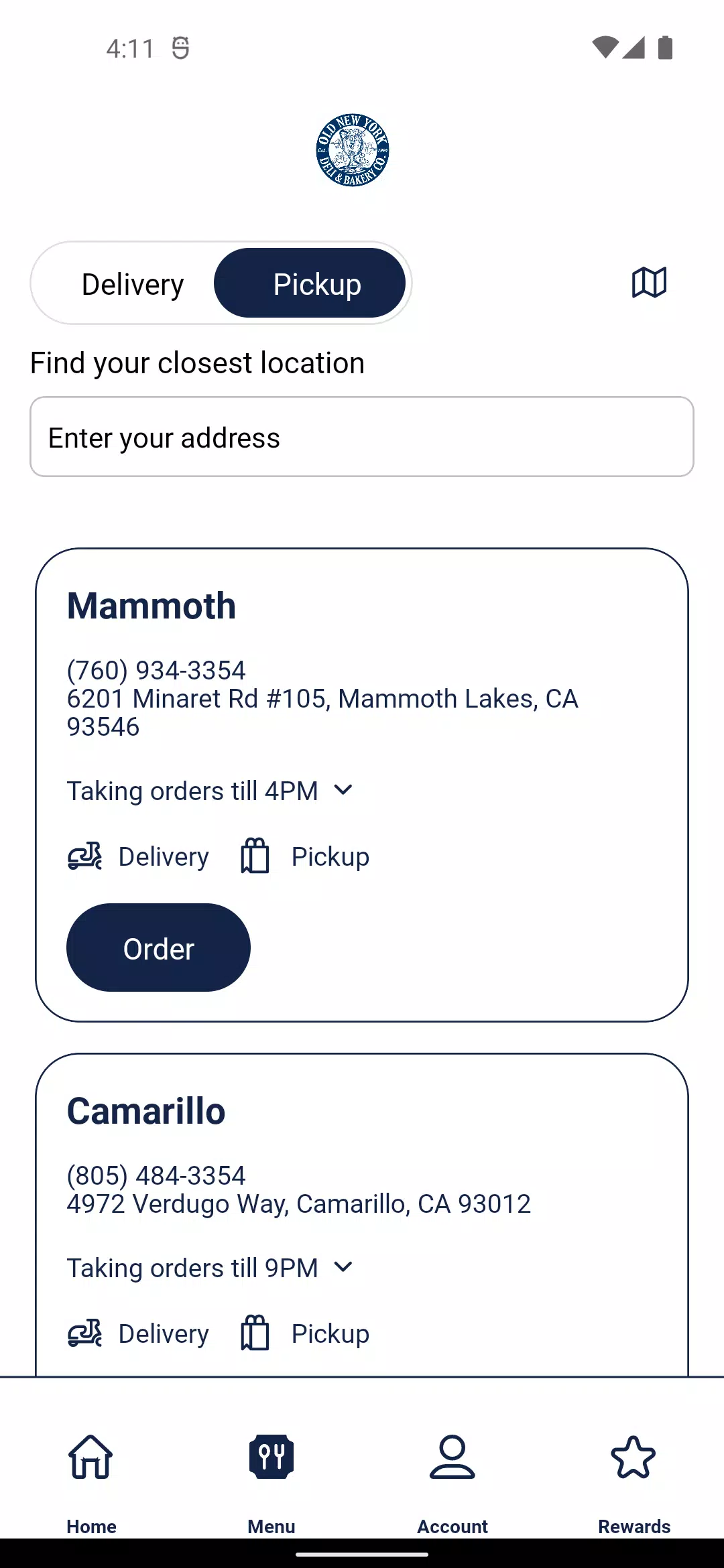The height and width of the screenshot is (1568, 724).
Task: Open the map view icon
Action: tap(649, 282)
